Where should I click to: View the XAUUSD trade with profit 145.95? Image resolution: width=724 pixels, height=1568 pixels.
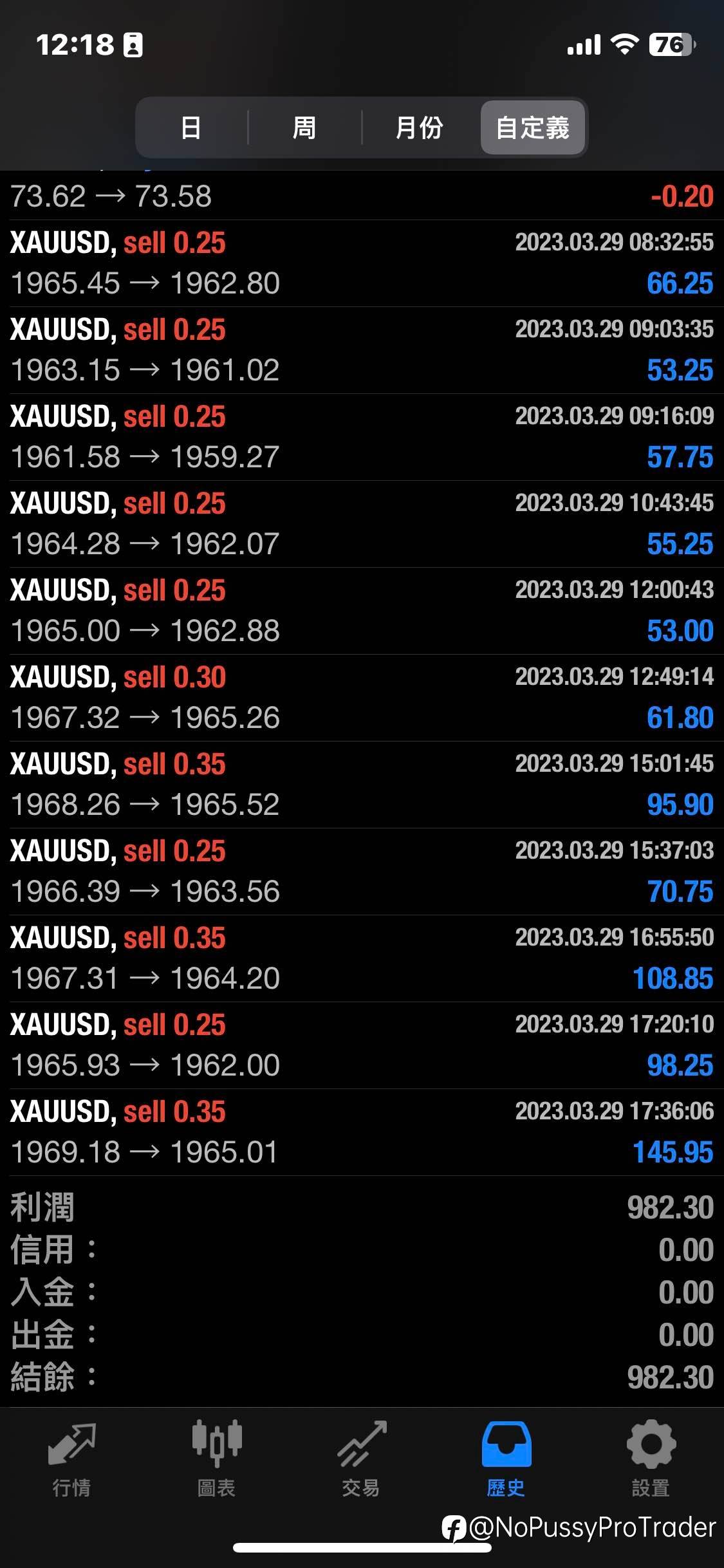point(362,1132)
